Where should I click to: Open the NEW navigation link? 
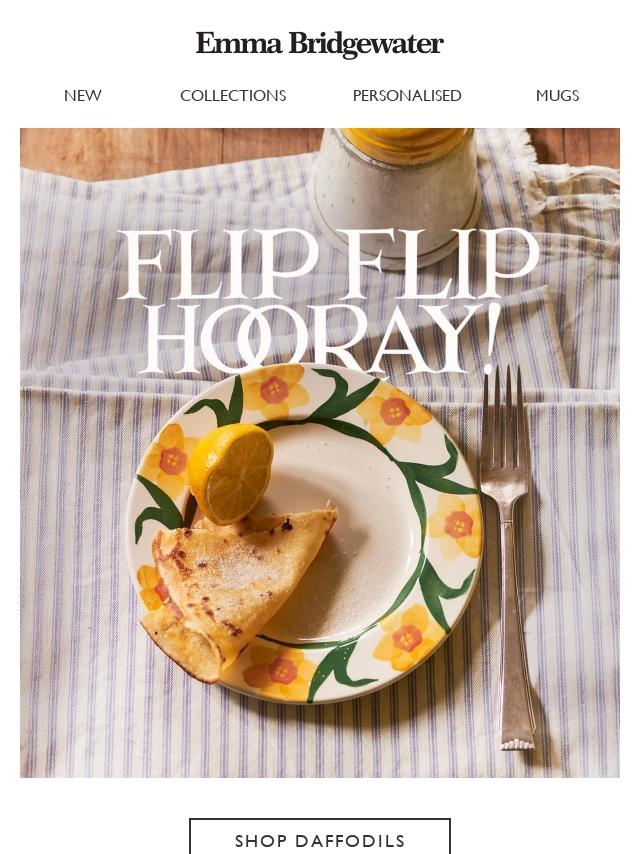click(82, 95)
